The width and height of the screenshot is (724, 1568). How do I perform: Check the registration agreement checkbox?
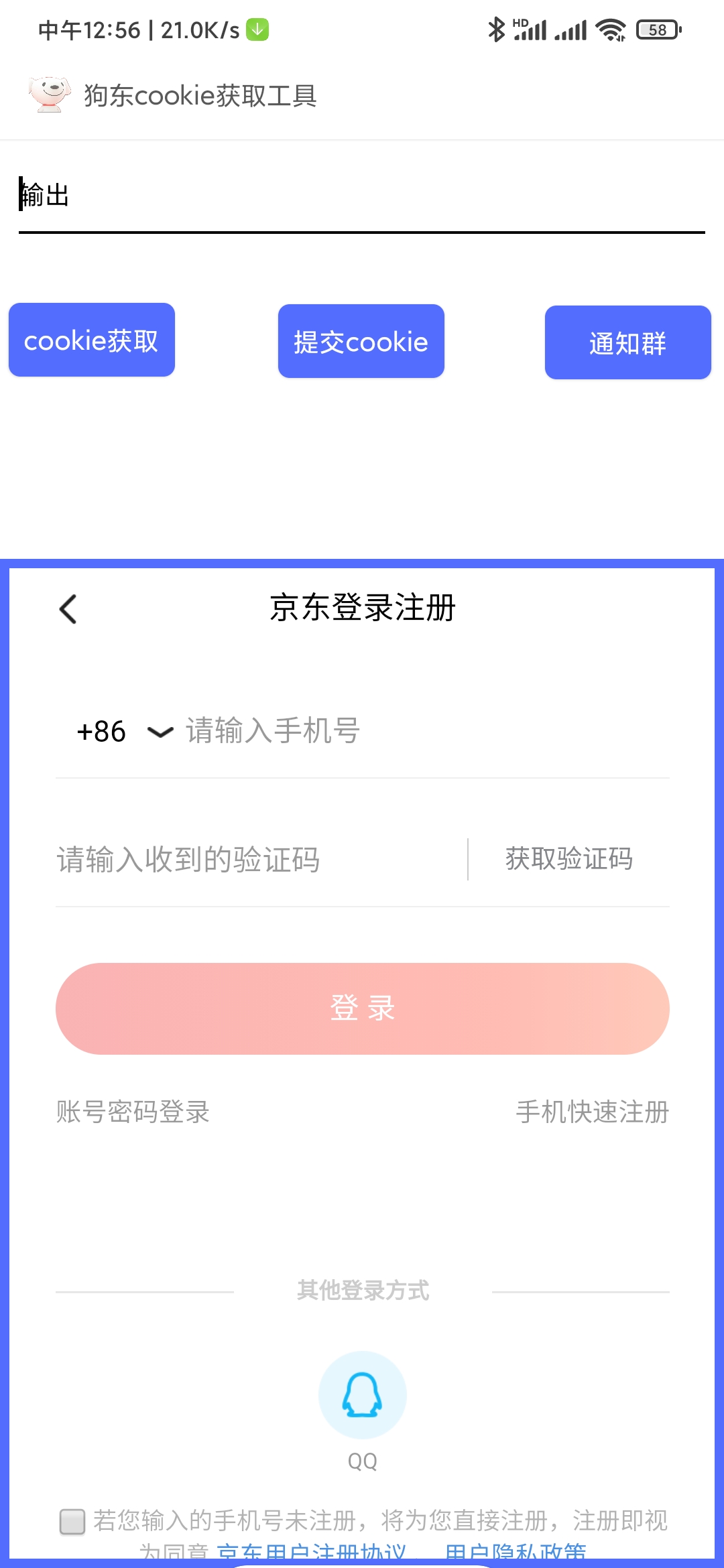tap(72, 1522)
